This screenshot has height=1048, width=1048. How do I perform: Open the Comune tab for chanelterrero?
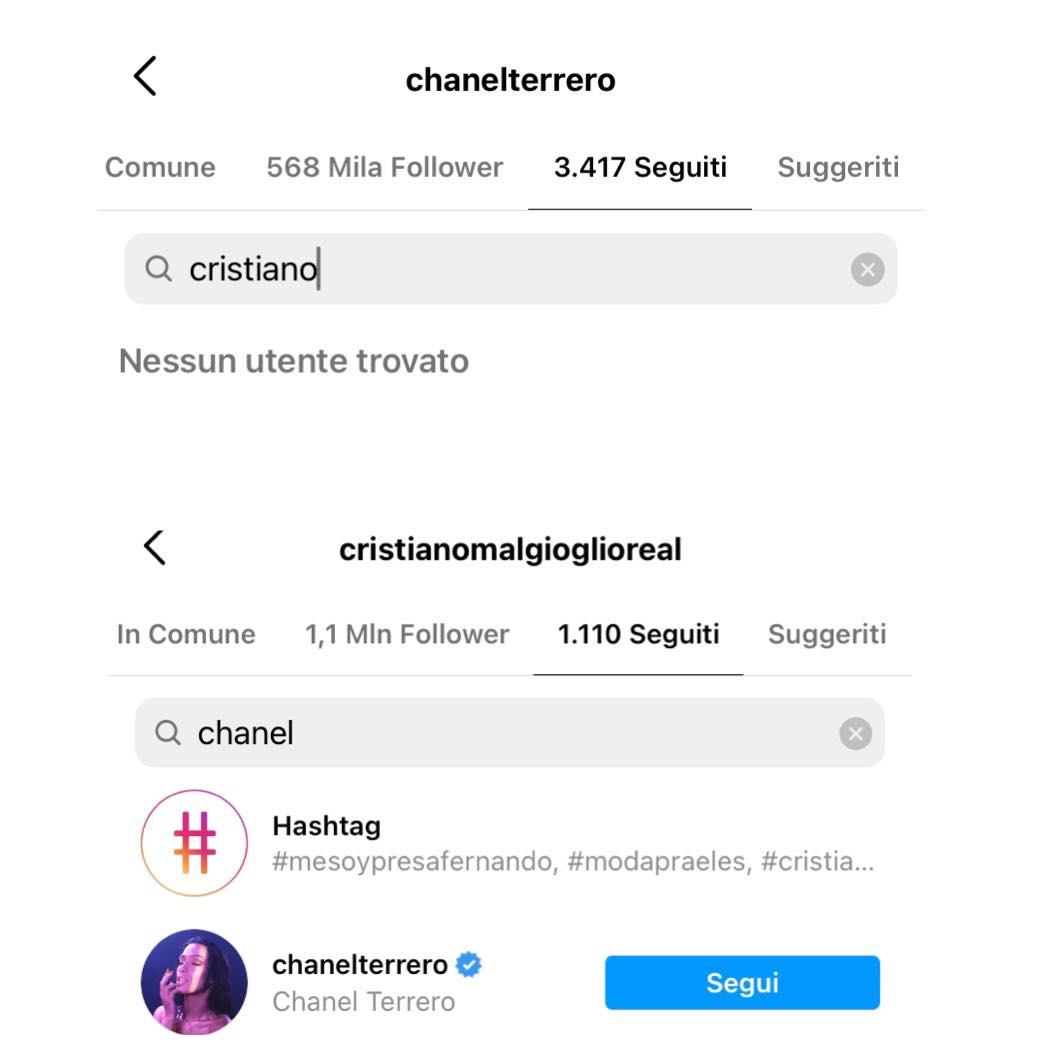click(160, 167)
